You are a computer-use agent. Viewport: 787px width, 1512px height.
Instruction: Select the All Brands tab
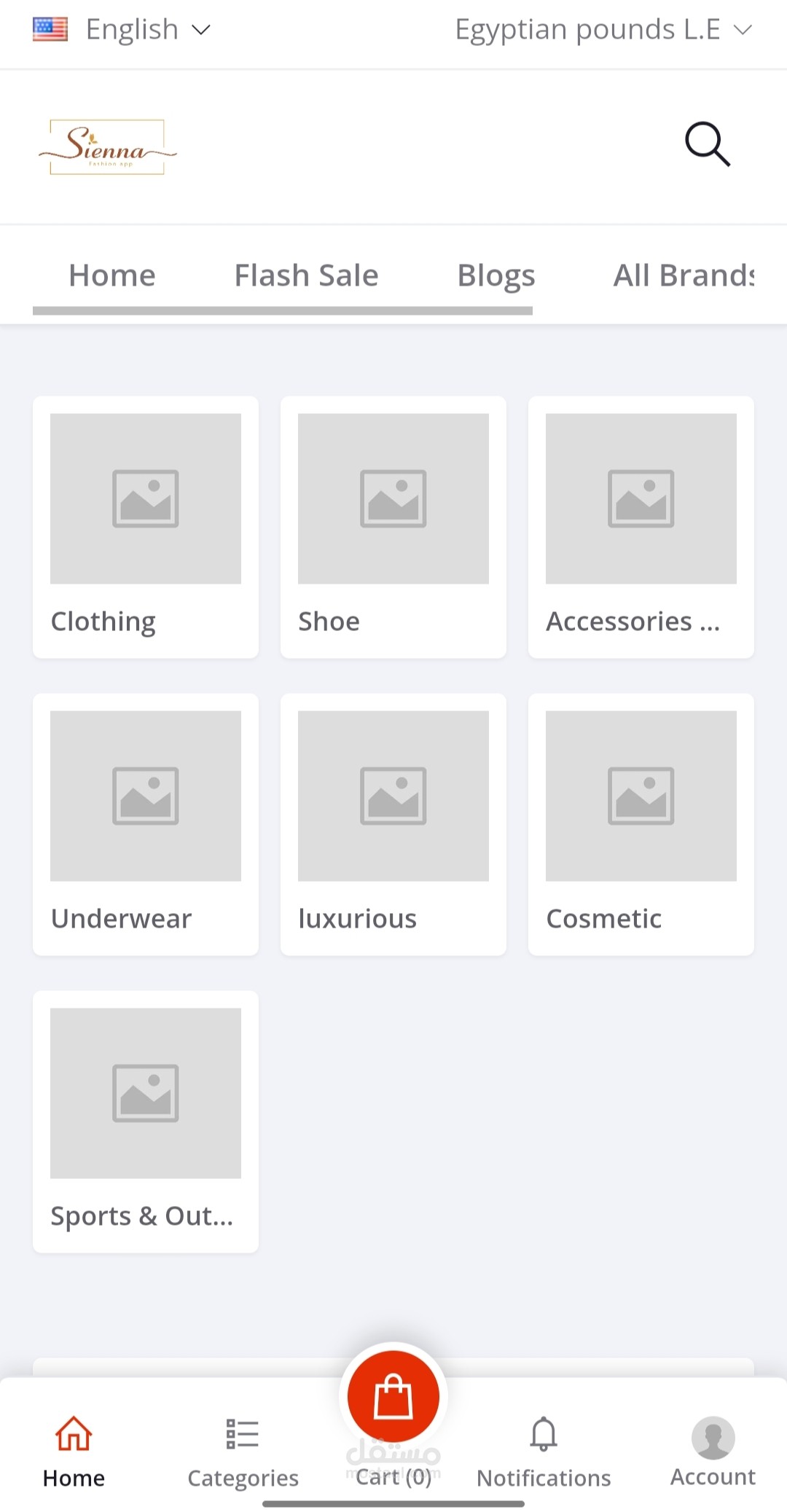point(684,275)
